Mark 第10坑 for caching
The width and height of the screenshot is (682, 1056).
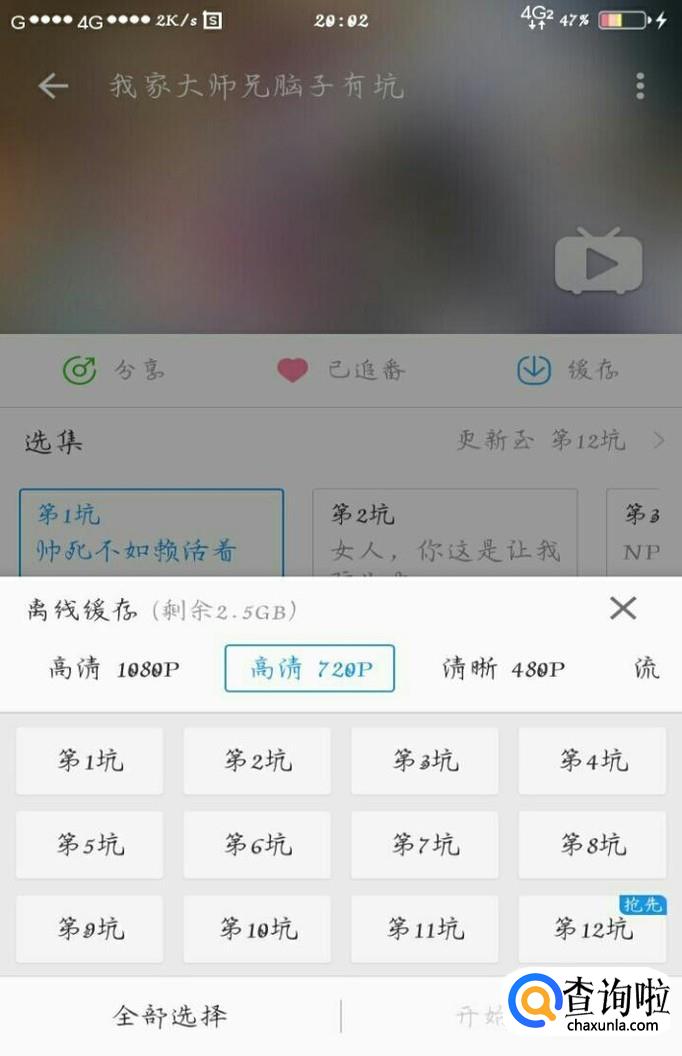coord(257,929)
